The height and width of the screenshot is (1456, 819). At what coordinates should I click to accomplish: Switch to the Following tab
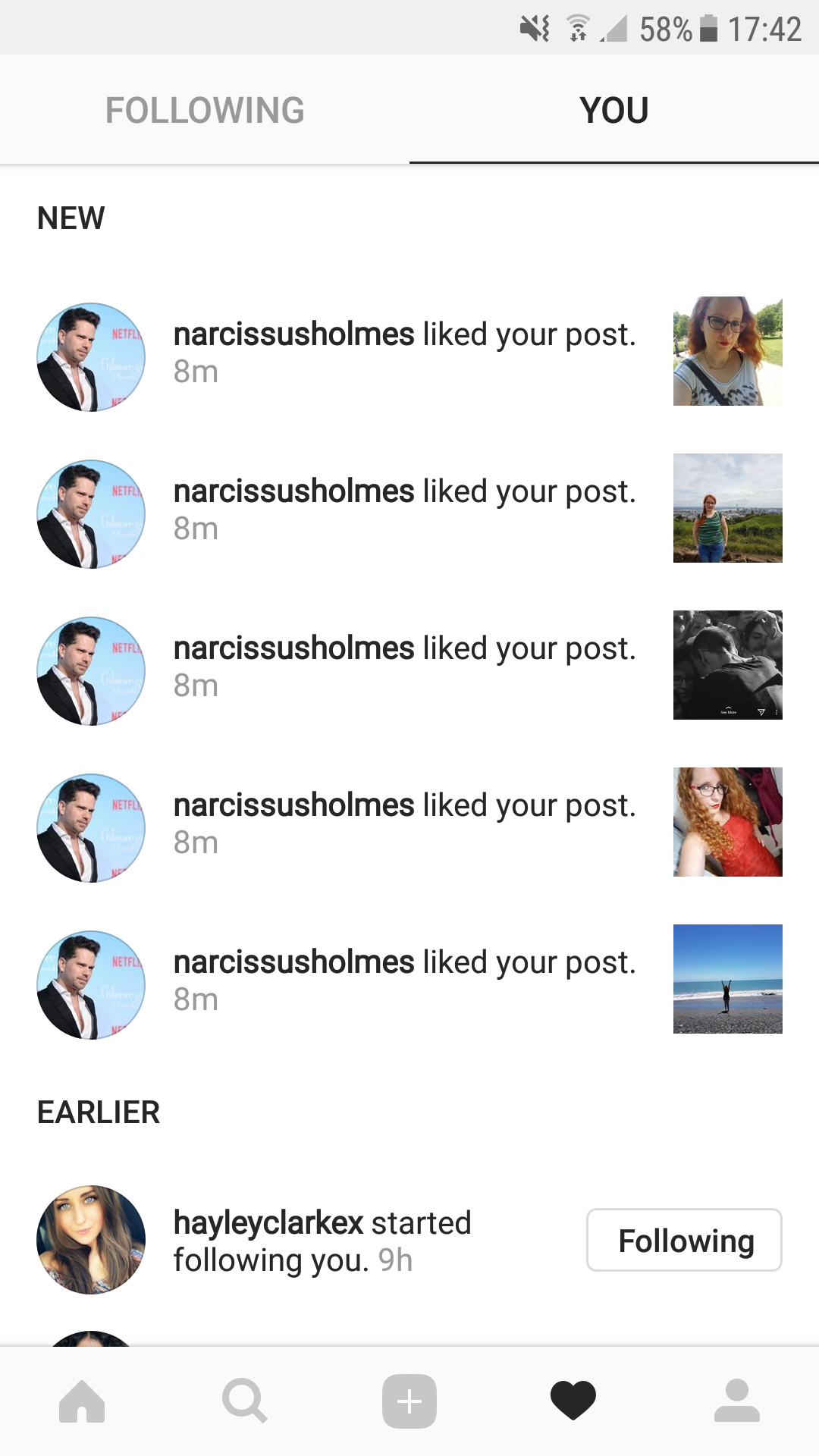tap(205, 110)
